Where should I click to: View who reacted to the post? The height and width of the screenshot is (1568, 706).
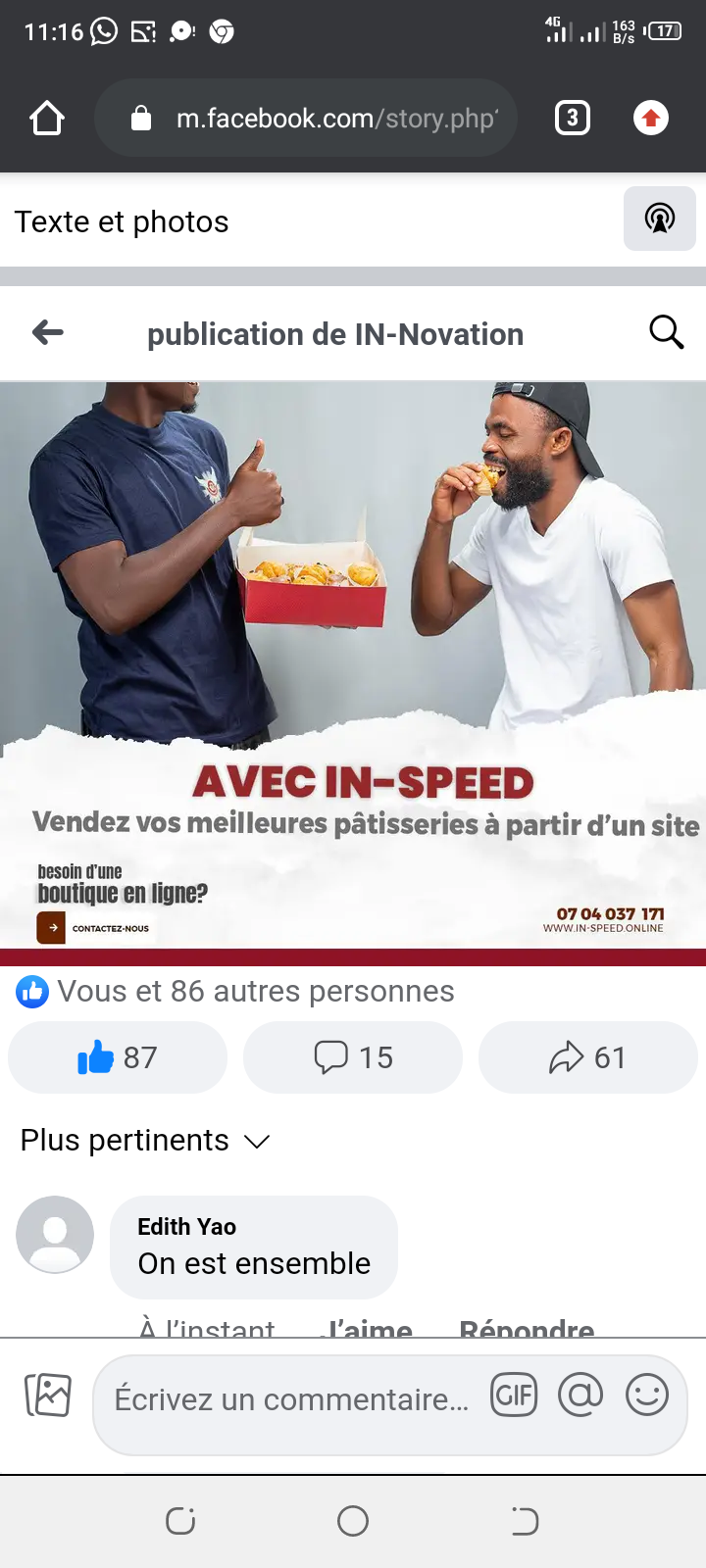click(235, 992)
